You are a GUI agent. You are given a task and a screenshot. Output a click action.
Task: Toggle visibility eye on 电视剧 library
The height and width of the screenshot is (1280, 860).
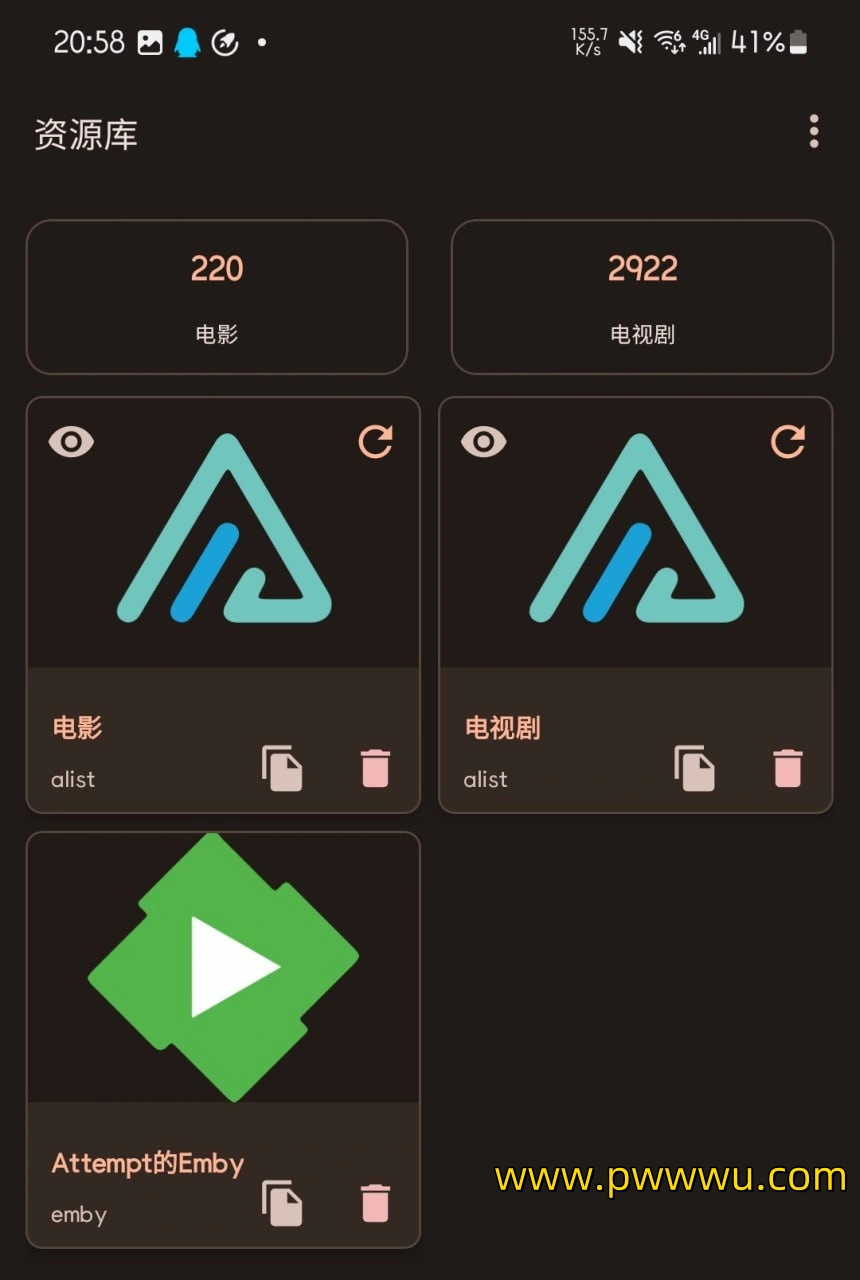[484, 441]
